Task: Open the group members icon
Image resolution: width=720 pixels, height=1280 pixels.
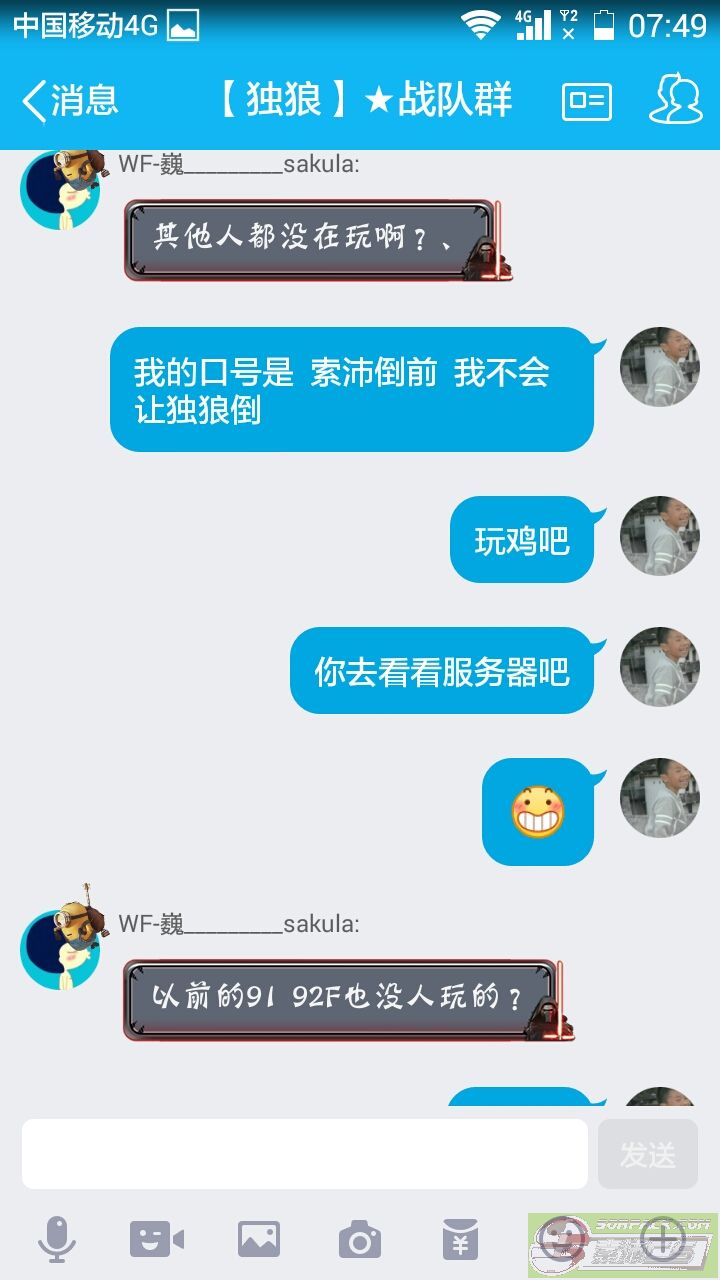Action: [676, 99]
